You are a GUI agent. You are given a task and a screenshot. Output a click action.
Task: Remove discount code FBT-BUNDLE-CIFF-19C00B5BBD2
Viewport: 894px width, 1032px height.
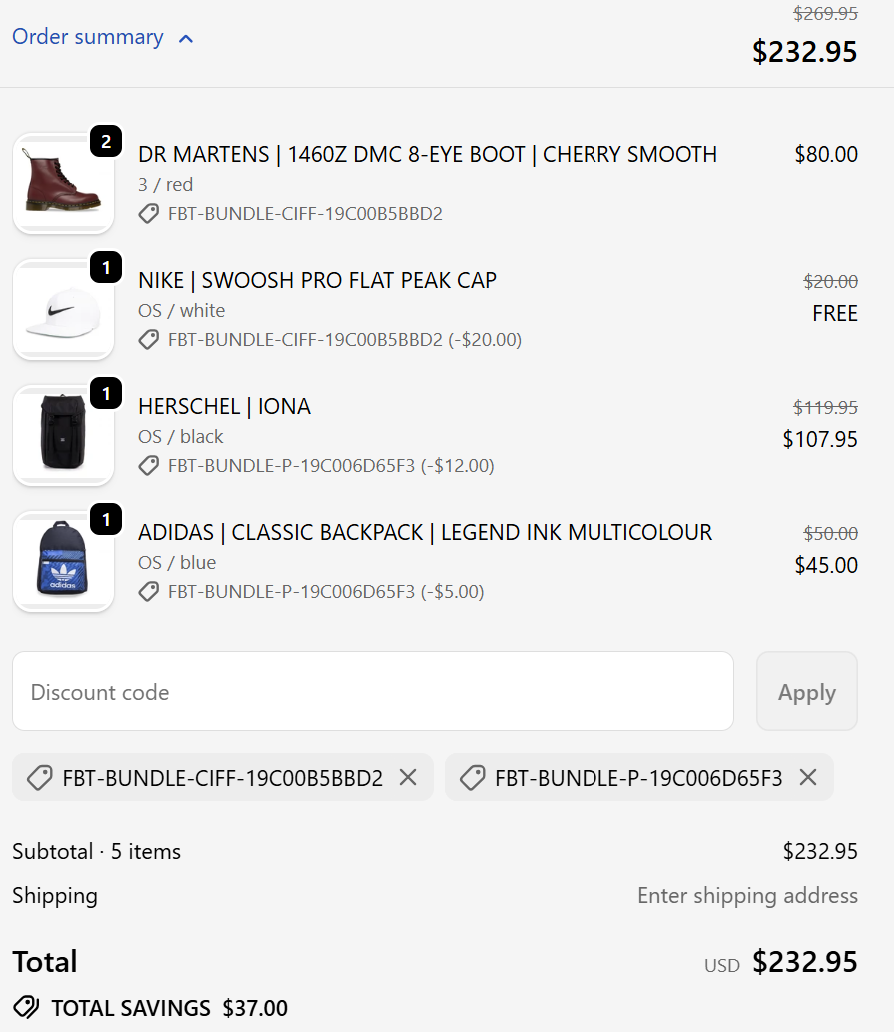(408, 778)
